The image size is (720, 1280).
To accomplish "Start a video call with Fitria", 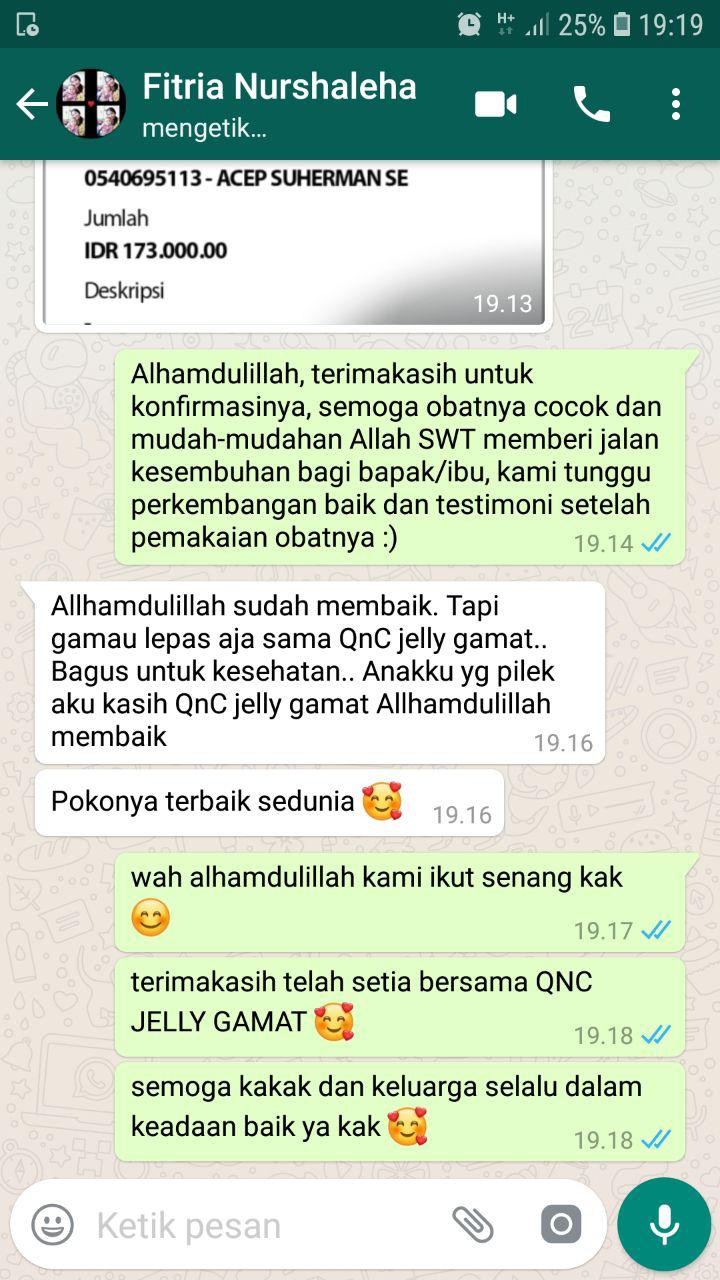I will (x=496, y=104).
